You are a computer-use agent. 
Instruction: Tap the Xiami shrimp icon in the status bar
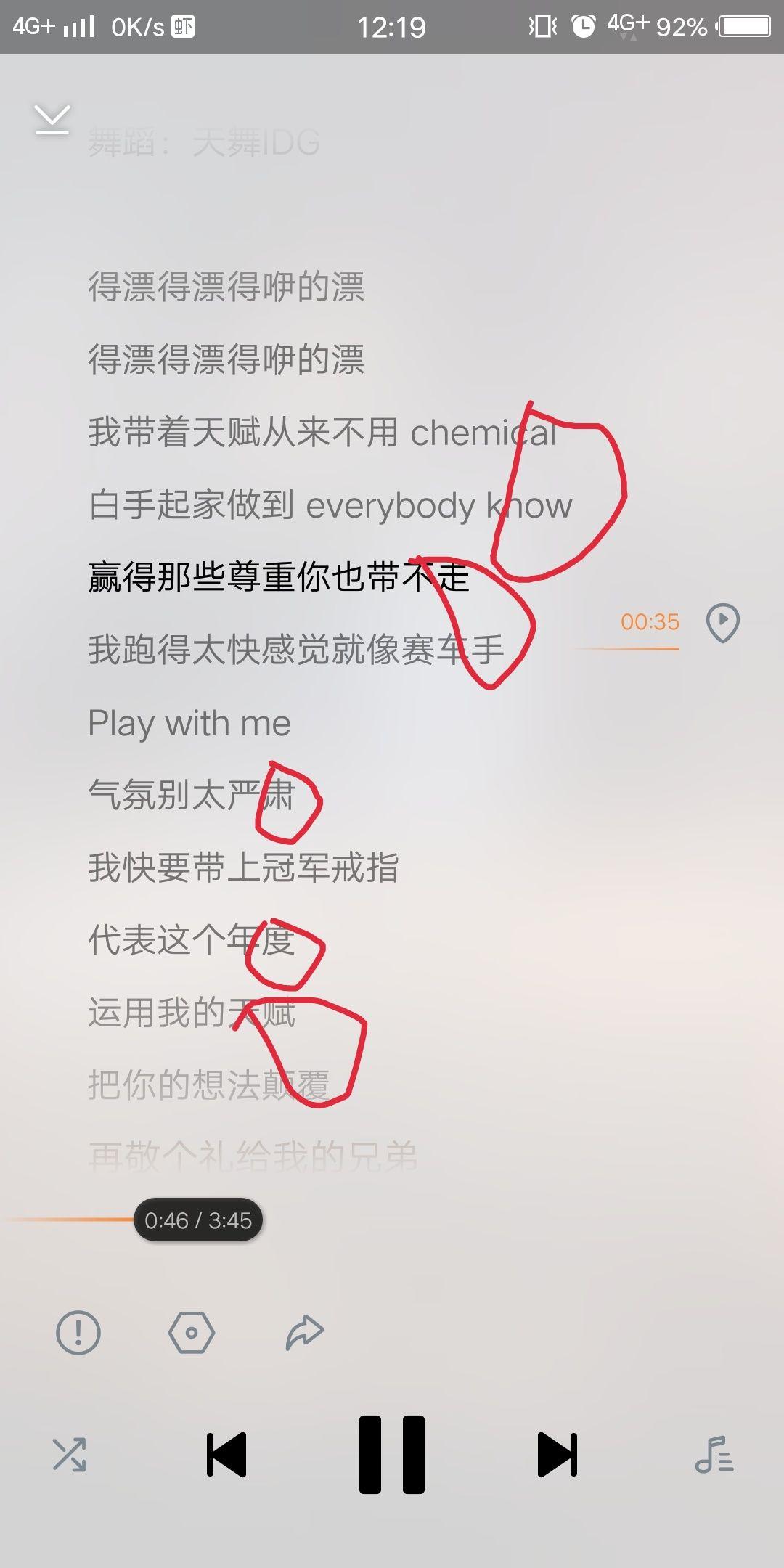coord(183,26)
